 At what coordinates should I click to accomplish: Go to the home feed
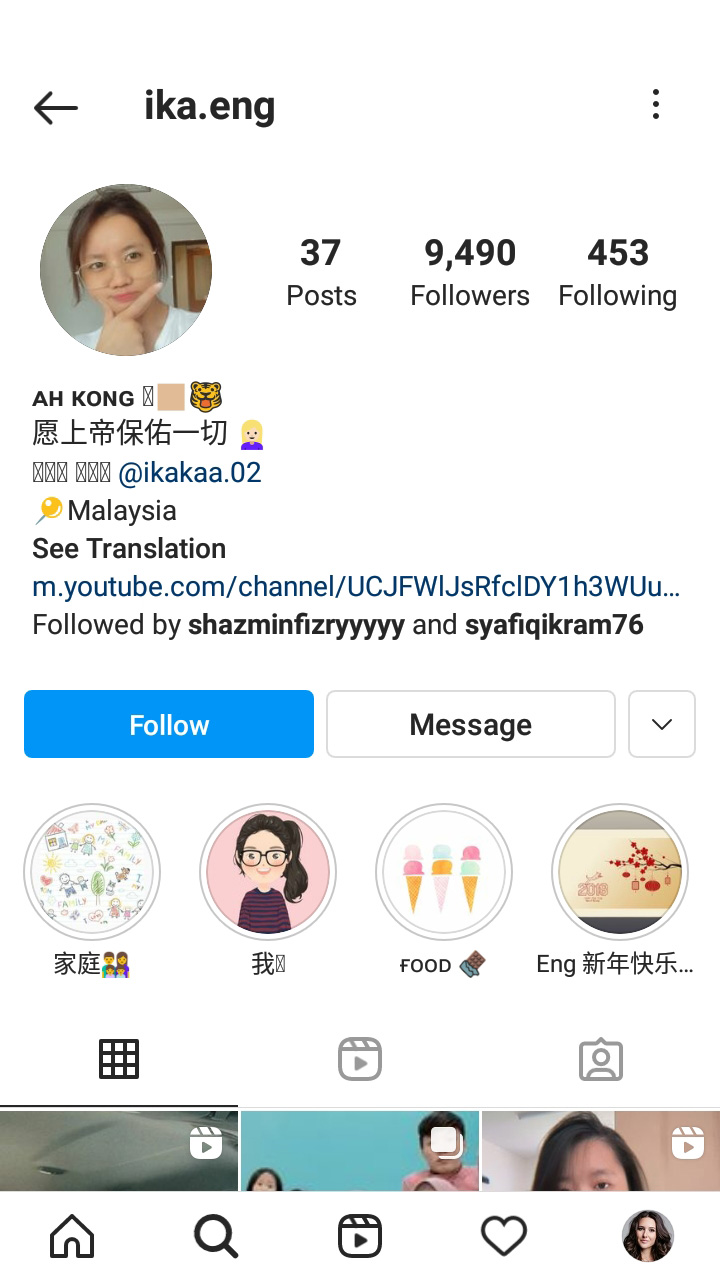point(72,1237)
